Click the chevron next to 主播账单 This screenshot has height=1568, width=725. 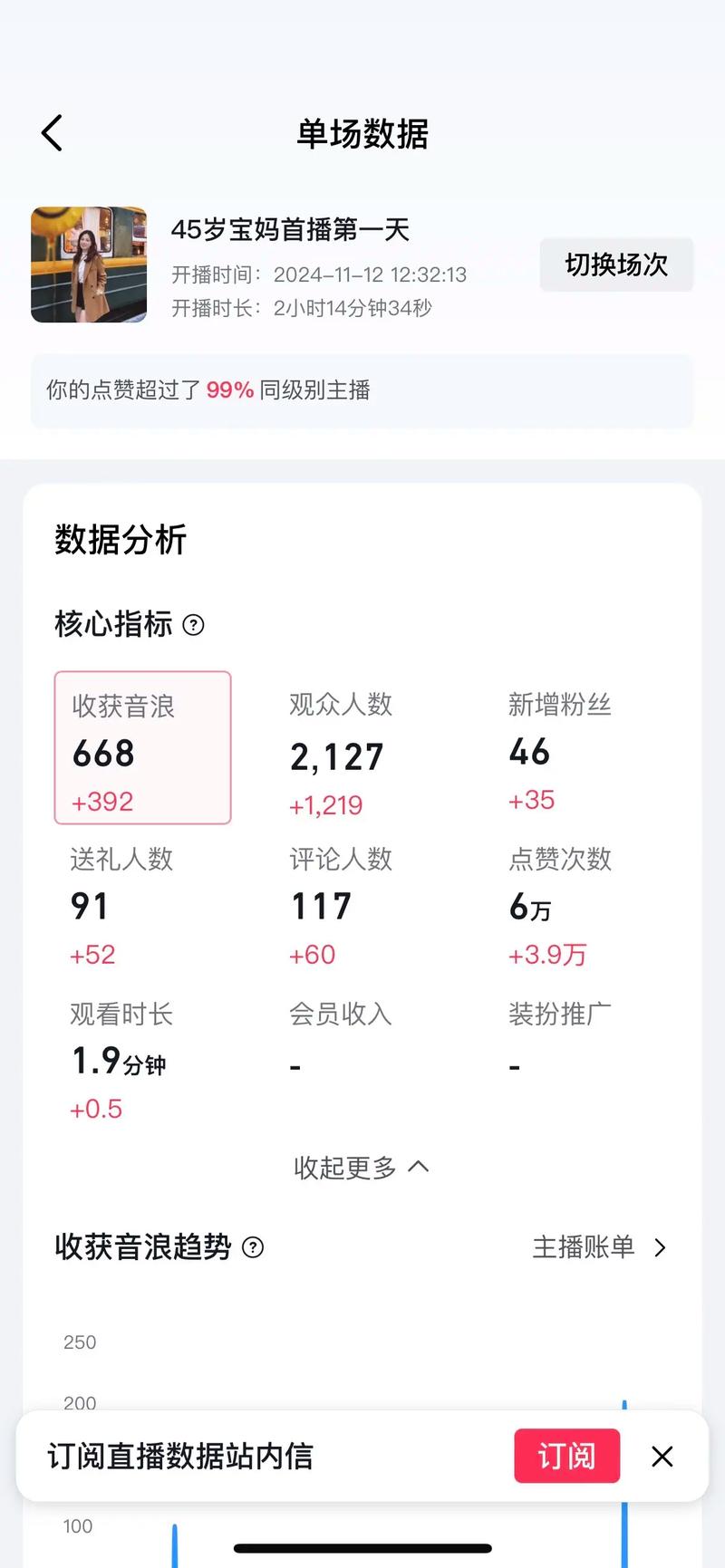[661, 1248]
